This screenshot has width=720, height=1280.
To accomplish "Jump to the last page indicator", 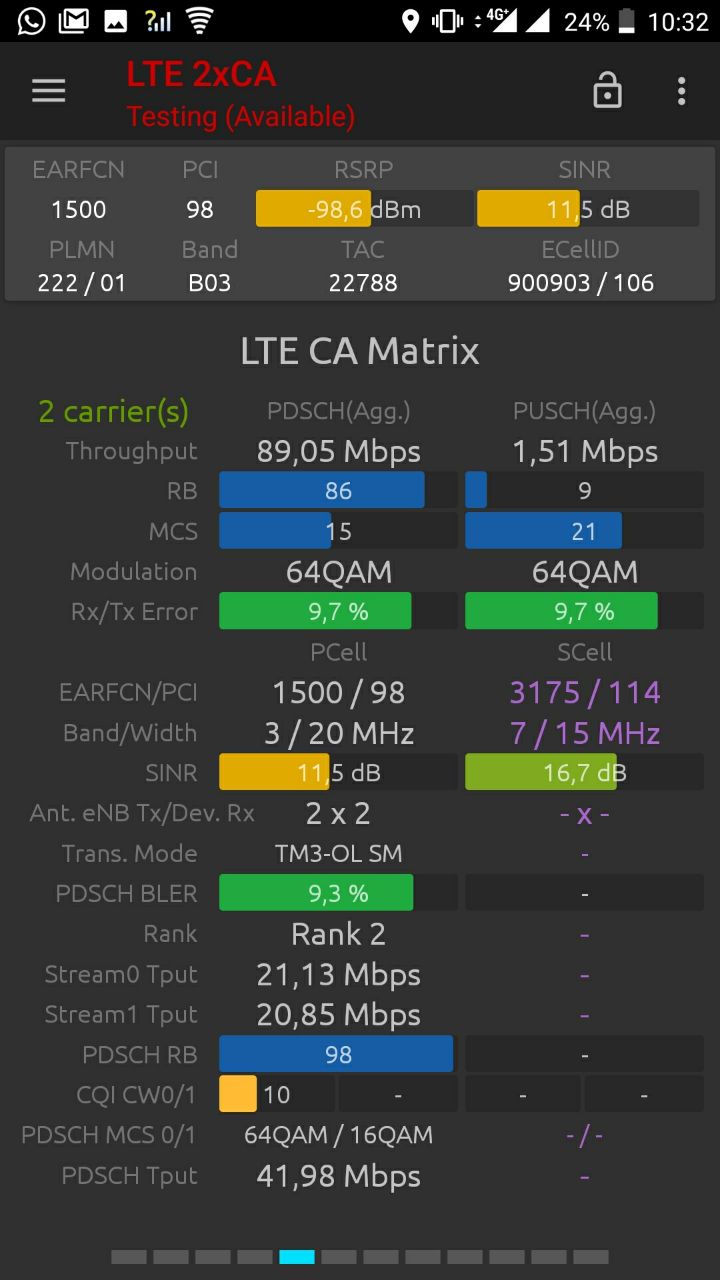I will click(591, 1257).
